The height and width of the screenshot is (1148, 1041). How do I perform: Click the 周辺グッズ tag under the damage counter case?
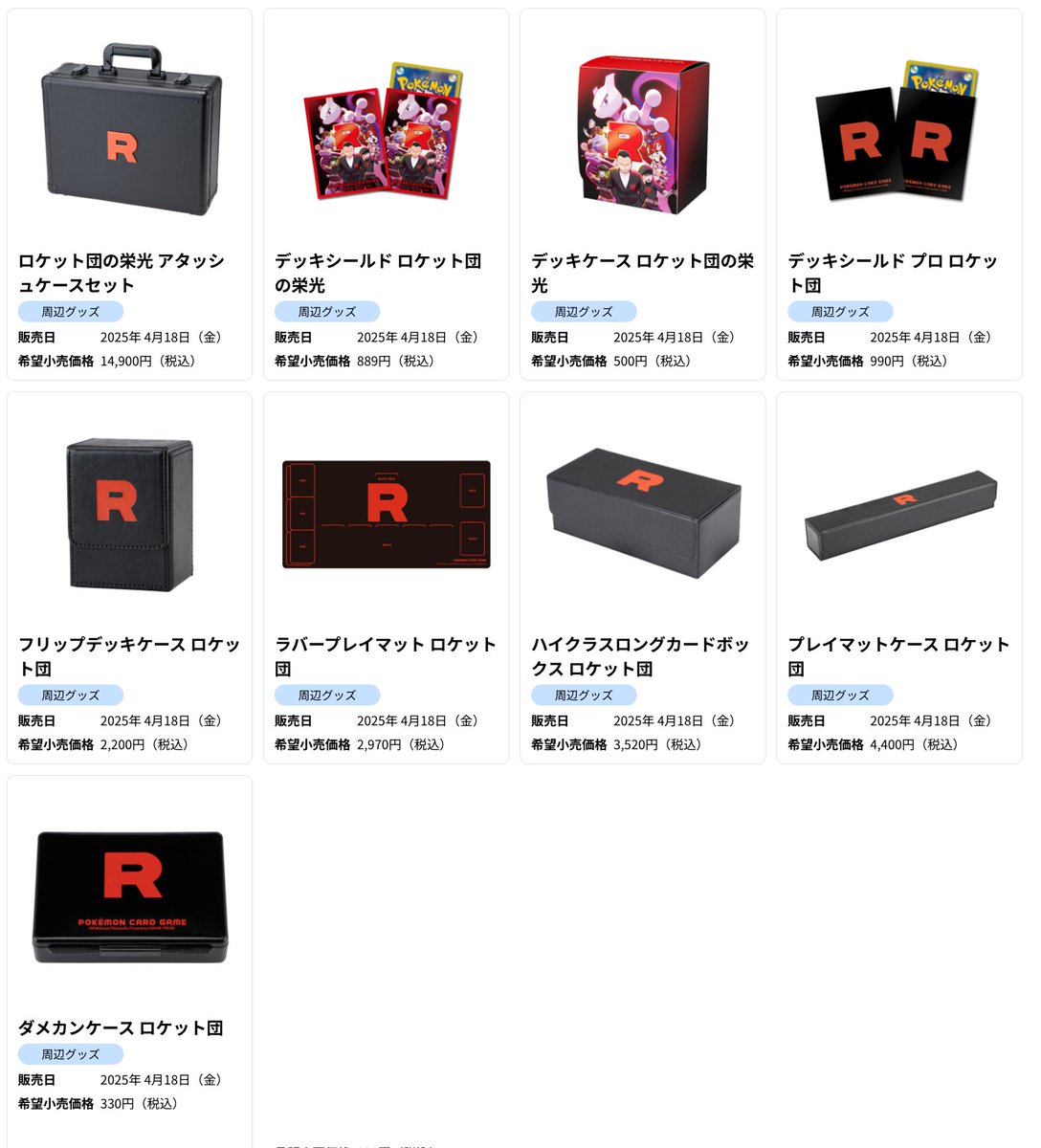(71, 1053)
